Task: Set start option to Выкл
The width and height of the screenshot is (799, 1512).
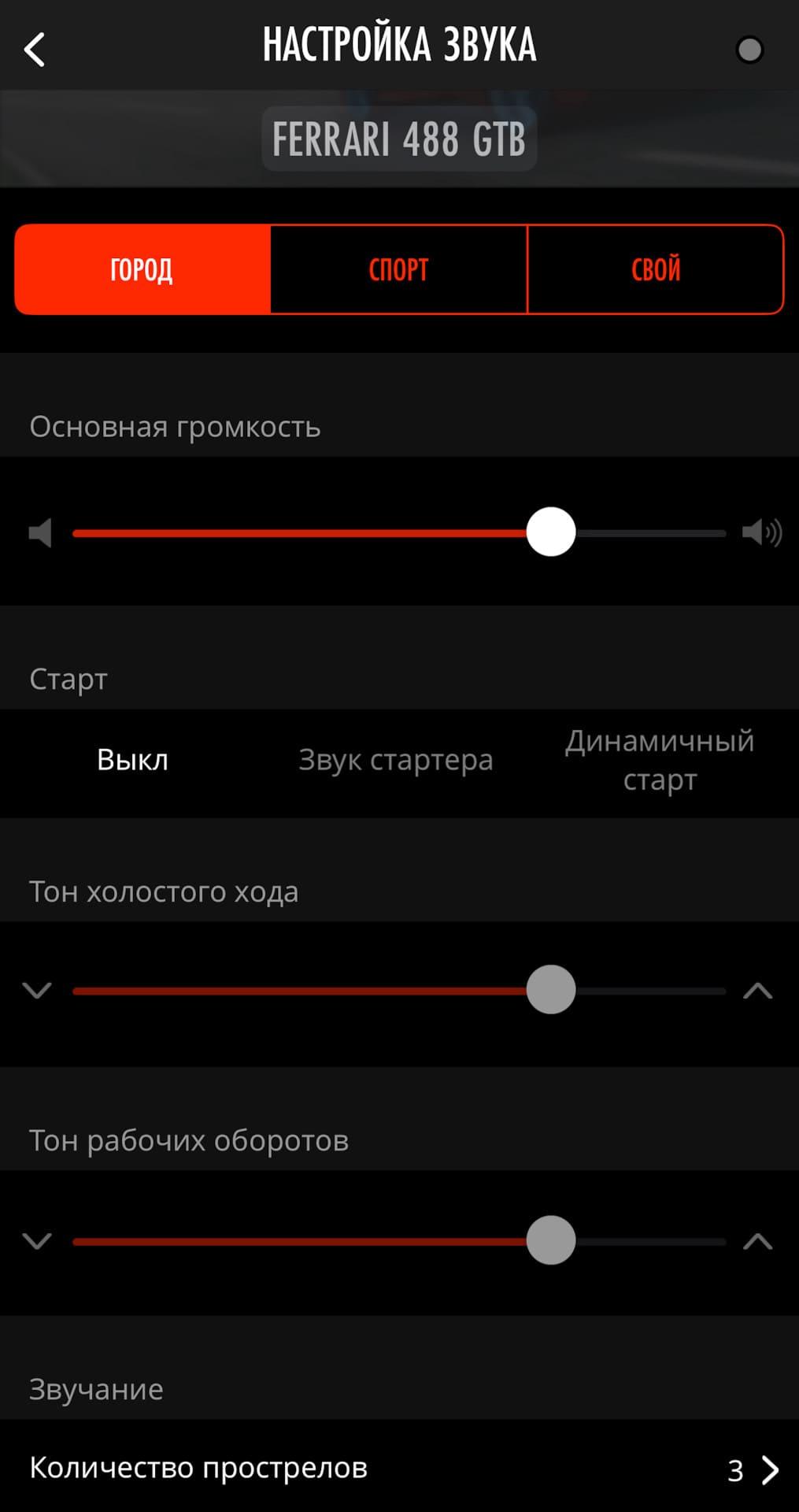Action: (x=132, y=761)
